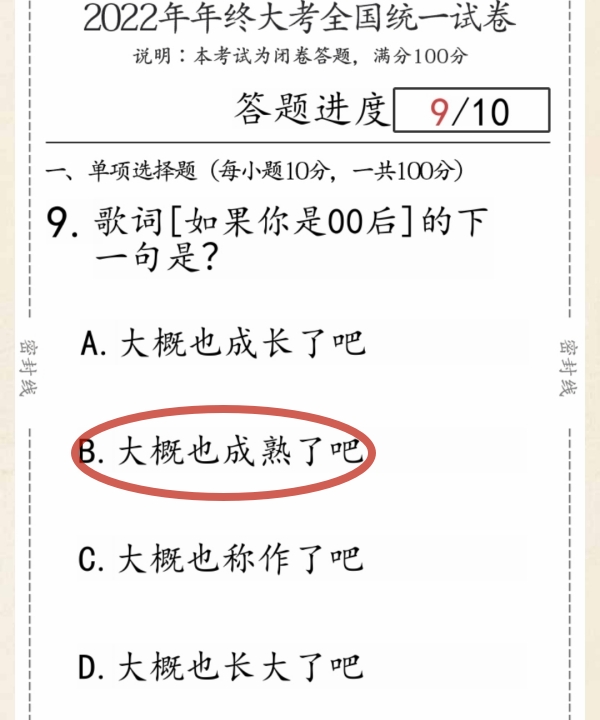Pick answer C 大概也称作了吧
600x720 pixels.
223,559
